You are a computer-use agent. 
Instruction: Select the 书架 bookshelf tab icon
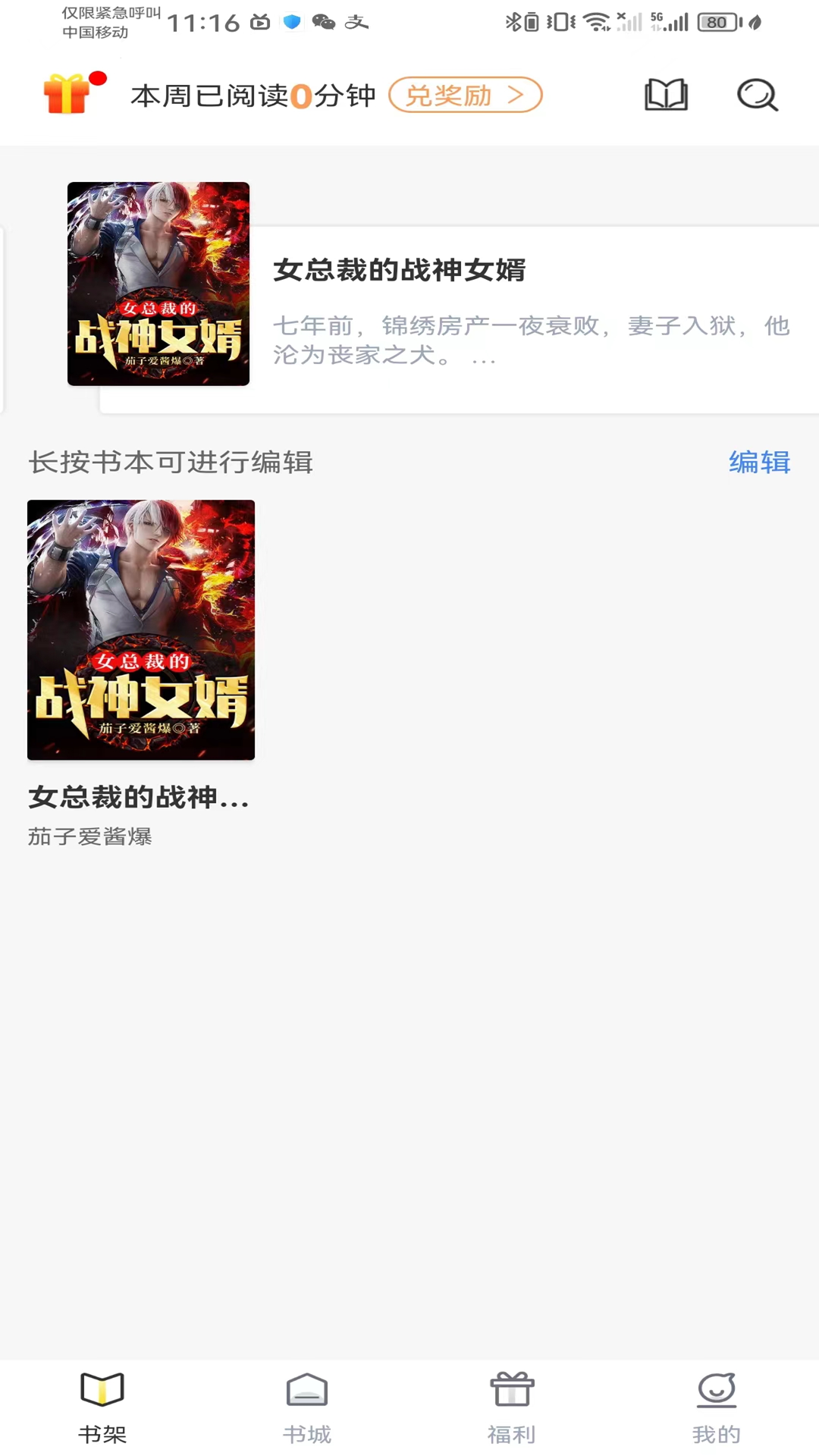101,1391
